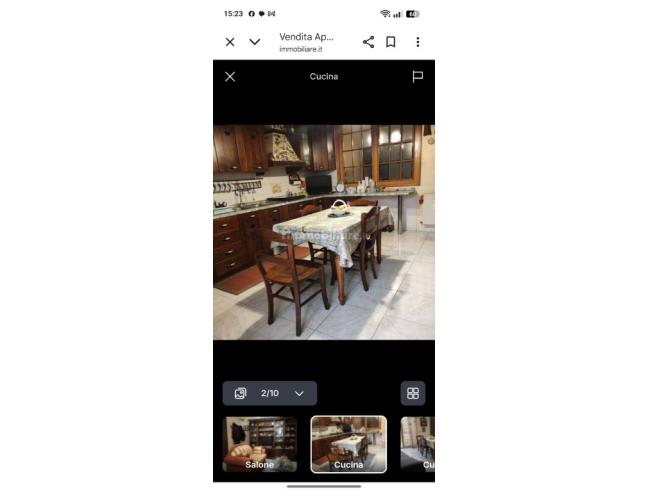The height and width of the screenshot is (492, 648).
Task: Report this photo with the flag icon
Action: [x=418, y=76]
